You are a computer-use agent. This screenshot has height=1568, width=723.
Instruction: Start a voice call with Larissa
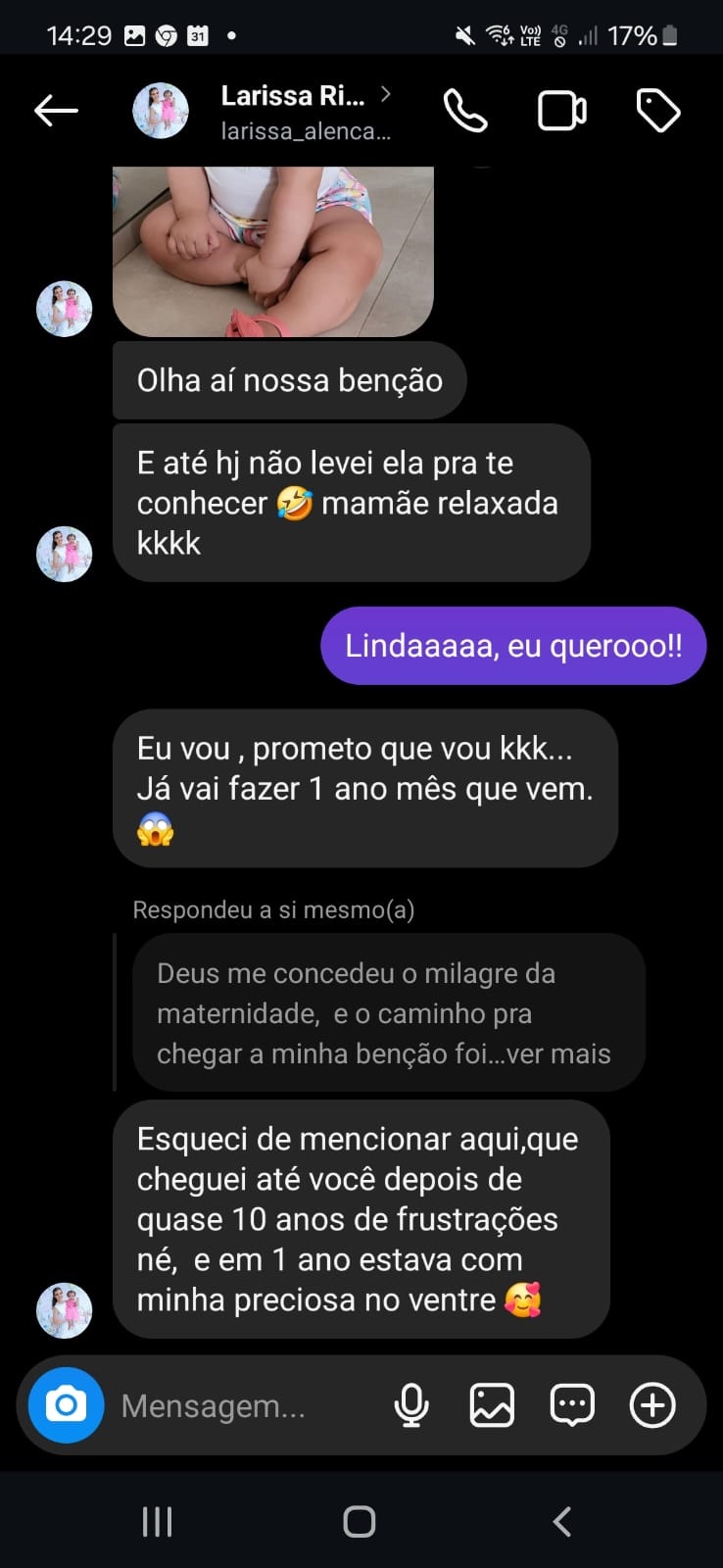465,111
